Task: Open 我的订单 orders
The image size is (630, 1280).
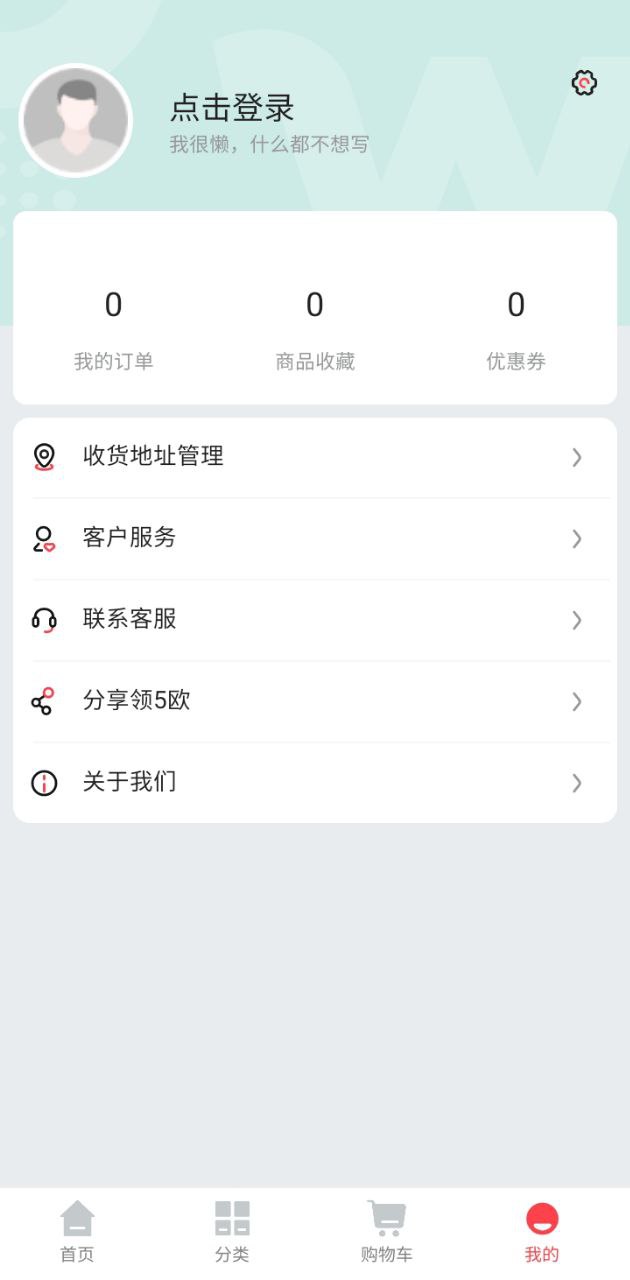Action: click(114, 330)
